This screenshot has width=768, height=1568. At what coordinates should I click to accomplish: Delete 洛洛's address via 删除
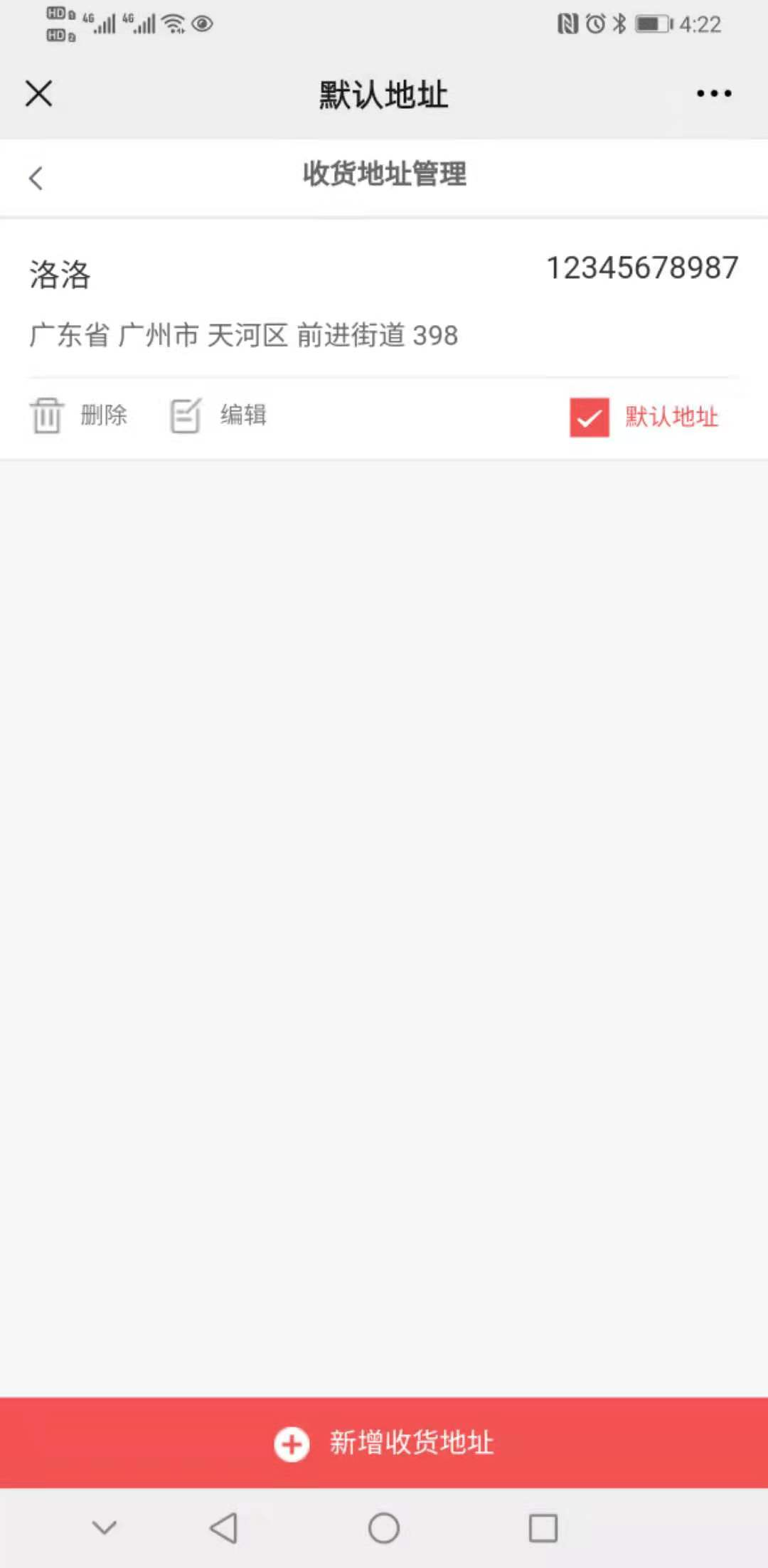(x=78, y=415)
